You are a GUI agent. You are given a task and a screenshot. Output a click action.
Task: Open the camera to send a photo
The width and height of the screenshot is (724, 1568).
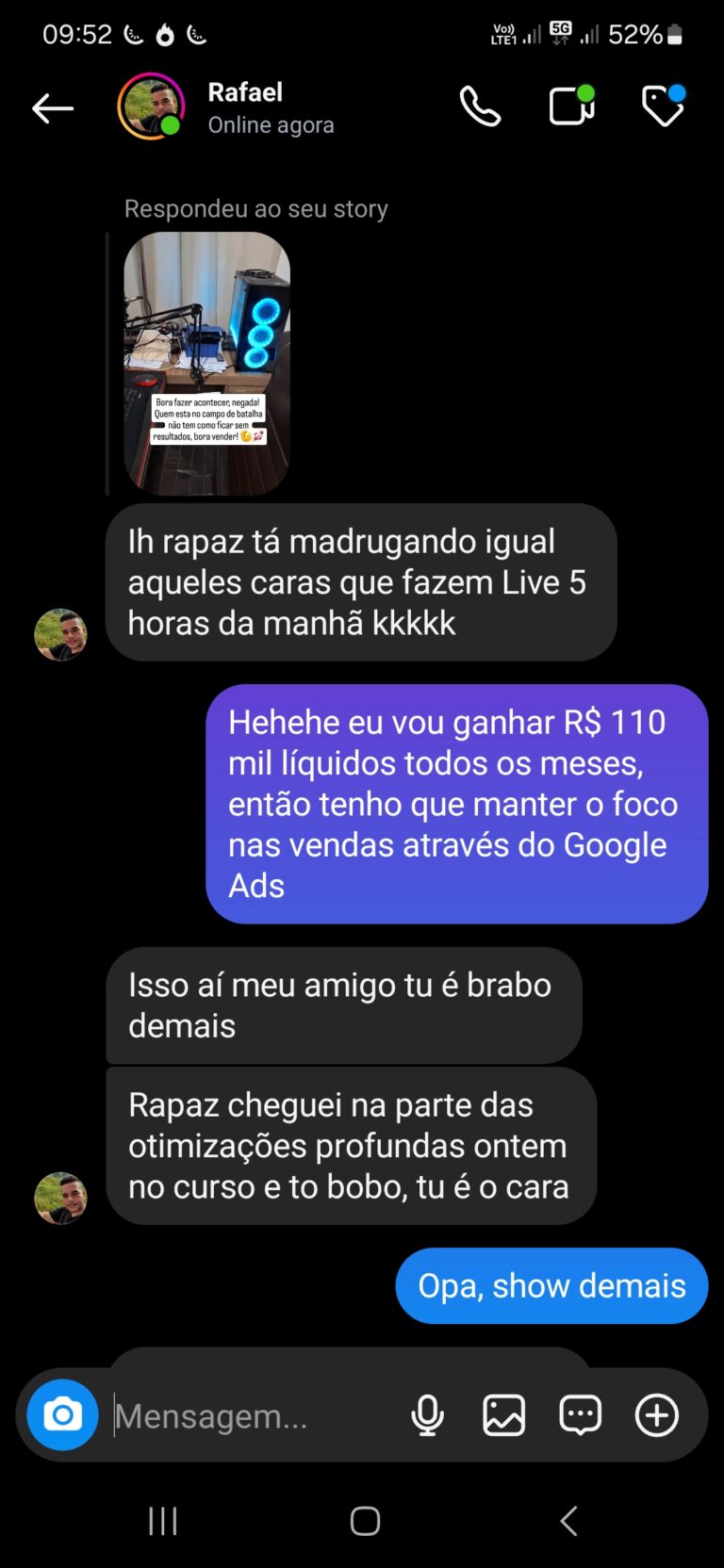[x=62, y=1414]
